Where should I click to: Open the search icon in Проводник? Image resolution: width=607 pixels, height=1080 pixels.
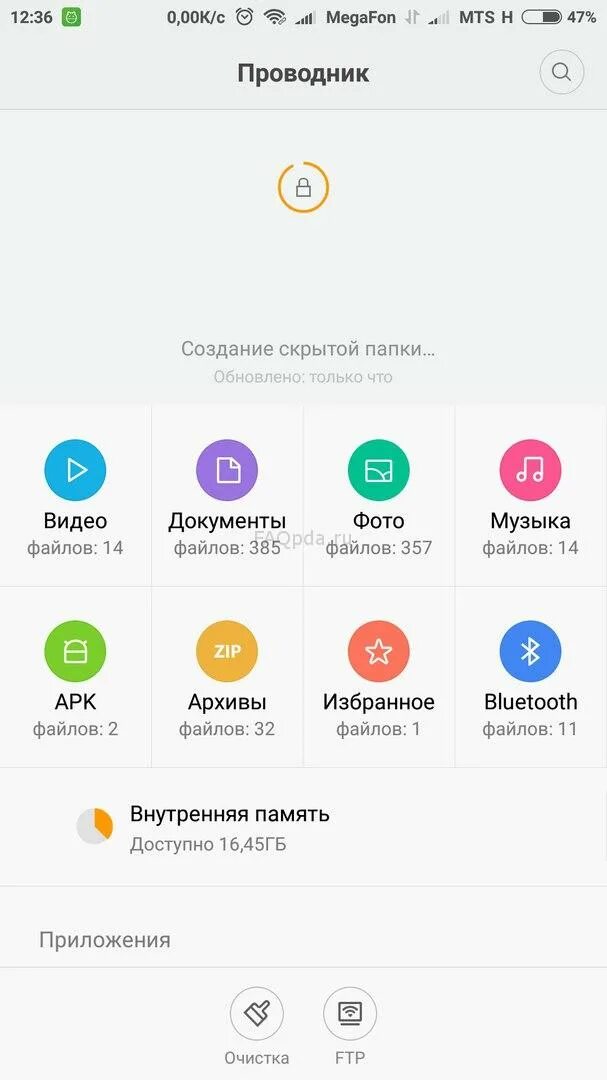[x=562, y=72]
